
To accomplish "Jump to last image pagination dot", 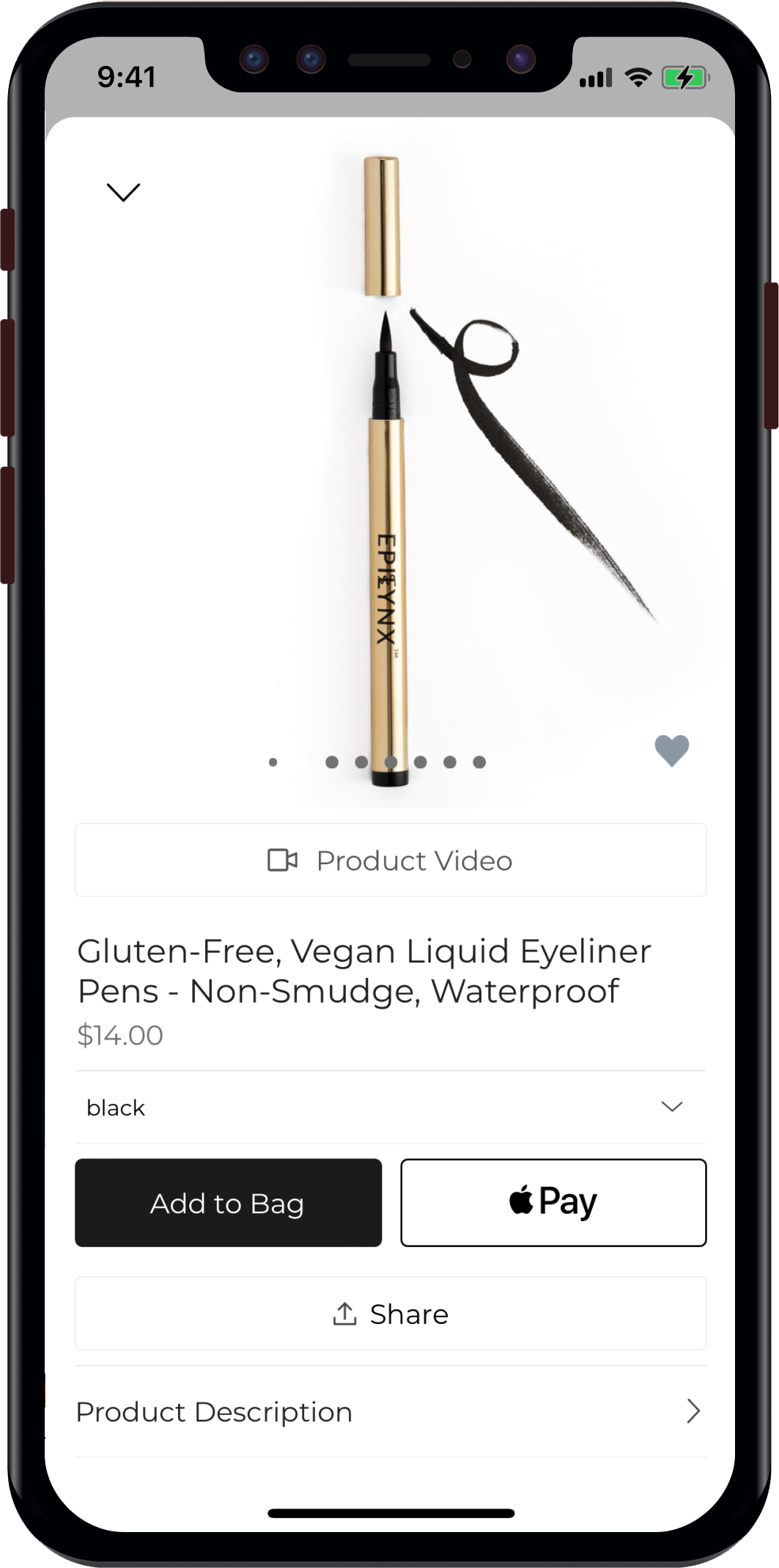I will [x=479, y=762].
